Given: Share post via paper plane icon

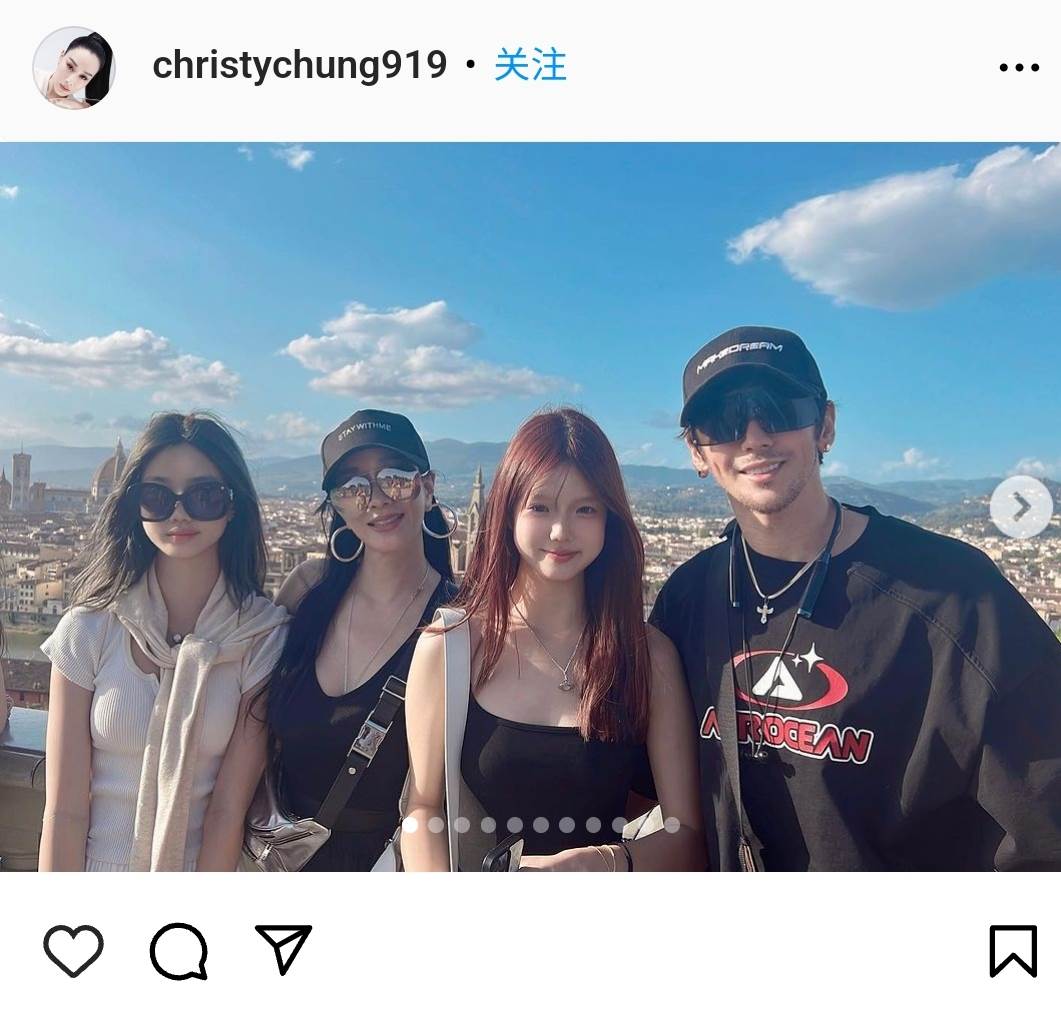Looking at the screenshot, I should point(284,949).
